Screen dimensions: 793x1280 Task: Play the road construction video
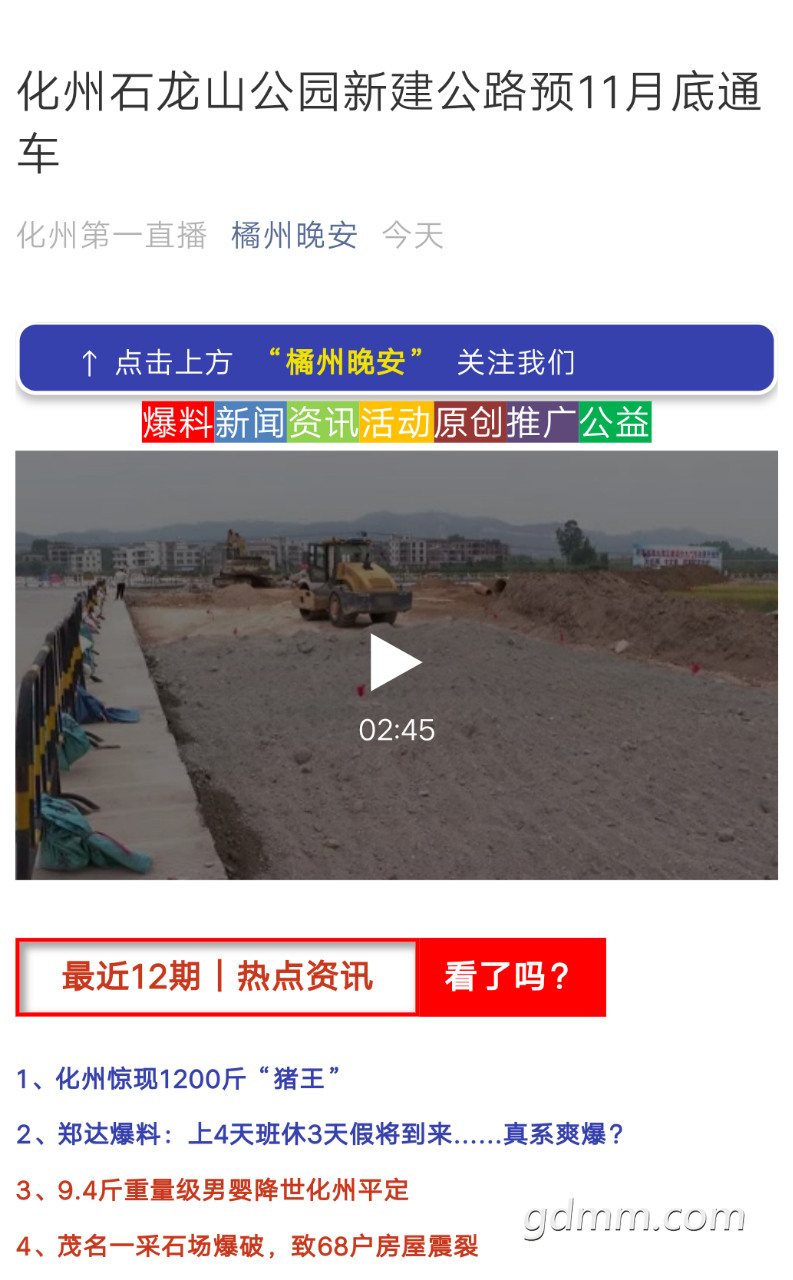tap(396, 662)
